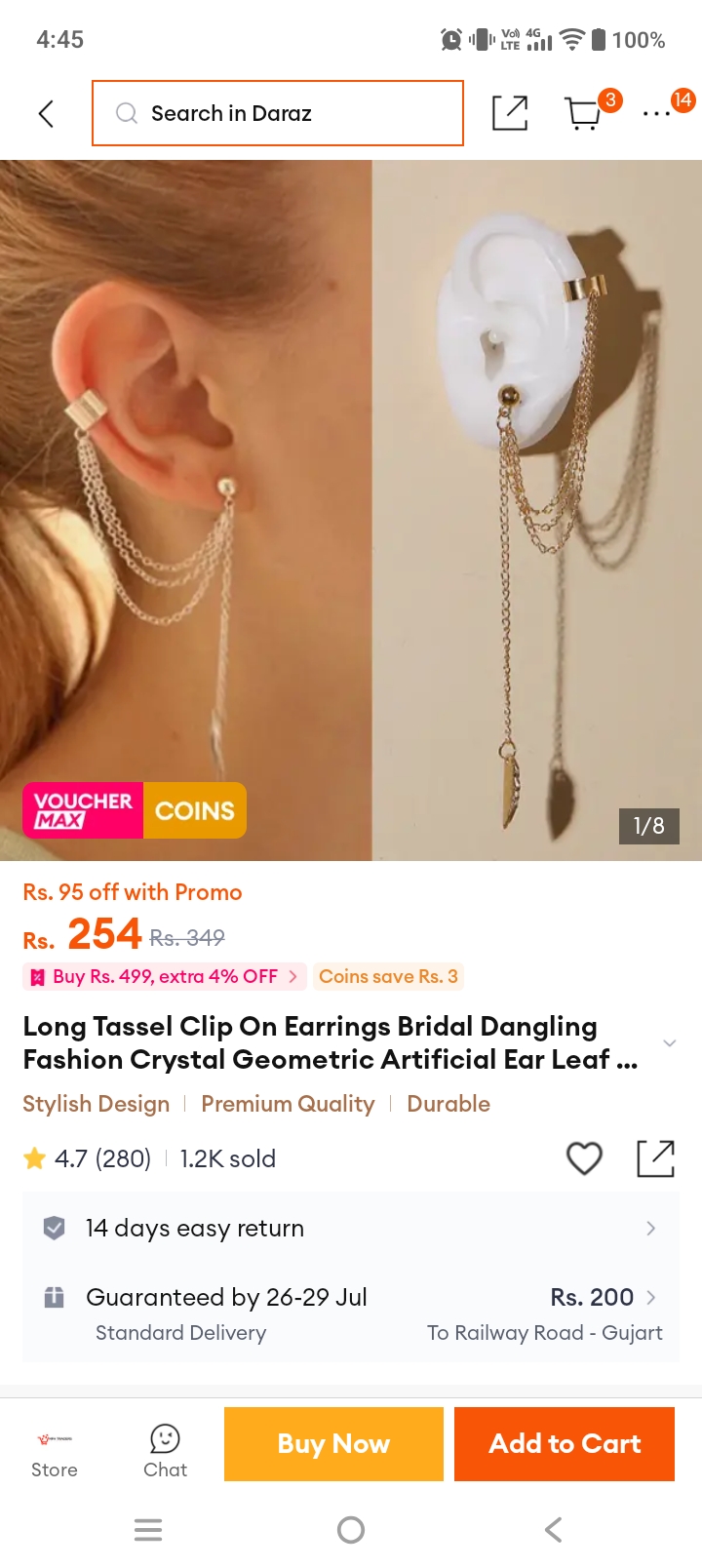The width and height of the screenshot is (702, 1568).
Task: Open the Standard Delivery options row
Action: 351,1313
